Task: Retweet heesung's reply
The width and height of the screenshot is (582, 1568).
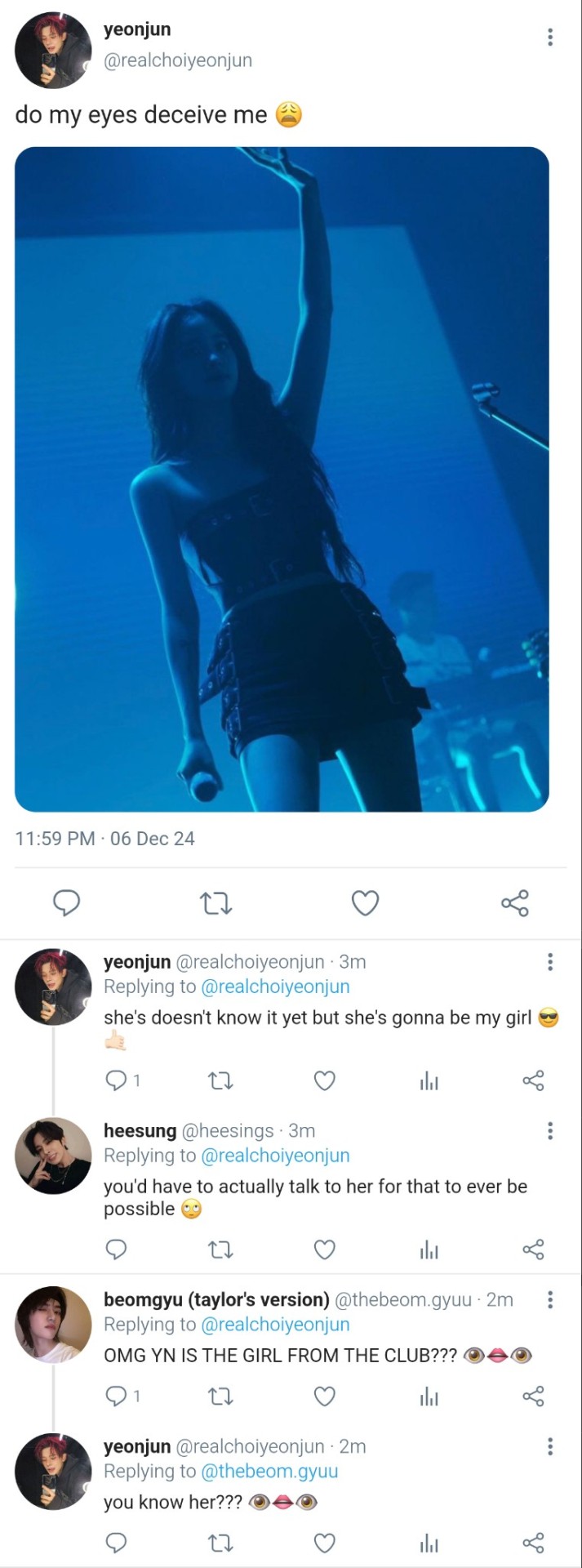Action: [x=220, y=1249]
